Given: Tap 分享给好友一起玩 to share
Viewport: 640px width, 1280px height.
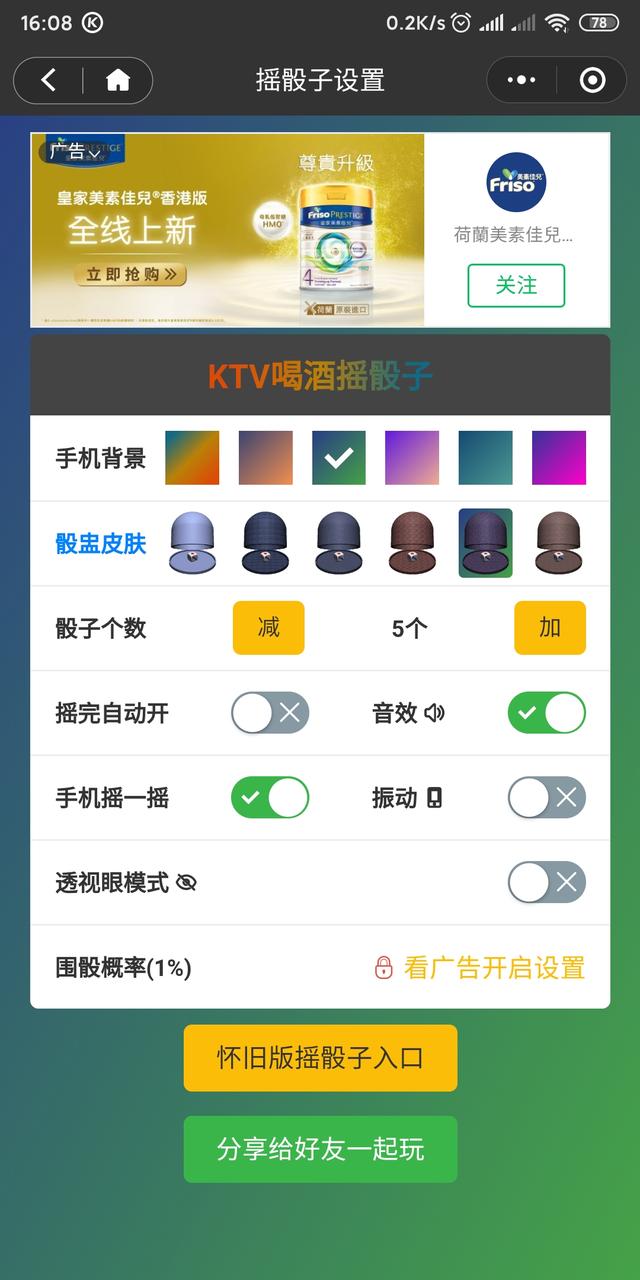Looking at the screenshot, I should click(320, 1149).
